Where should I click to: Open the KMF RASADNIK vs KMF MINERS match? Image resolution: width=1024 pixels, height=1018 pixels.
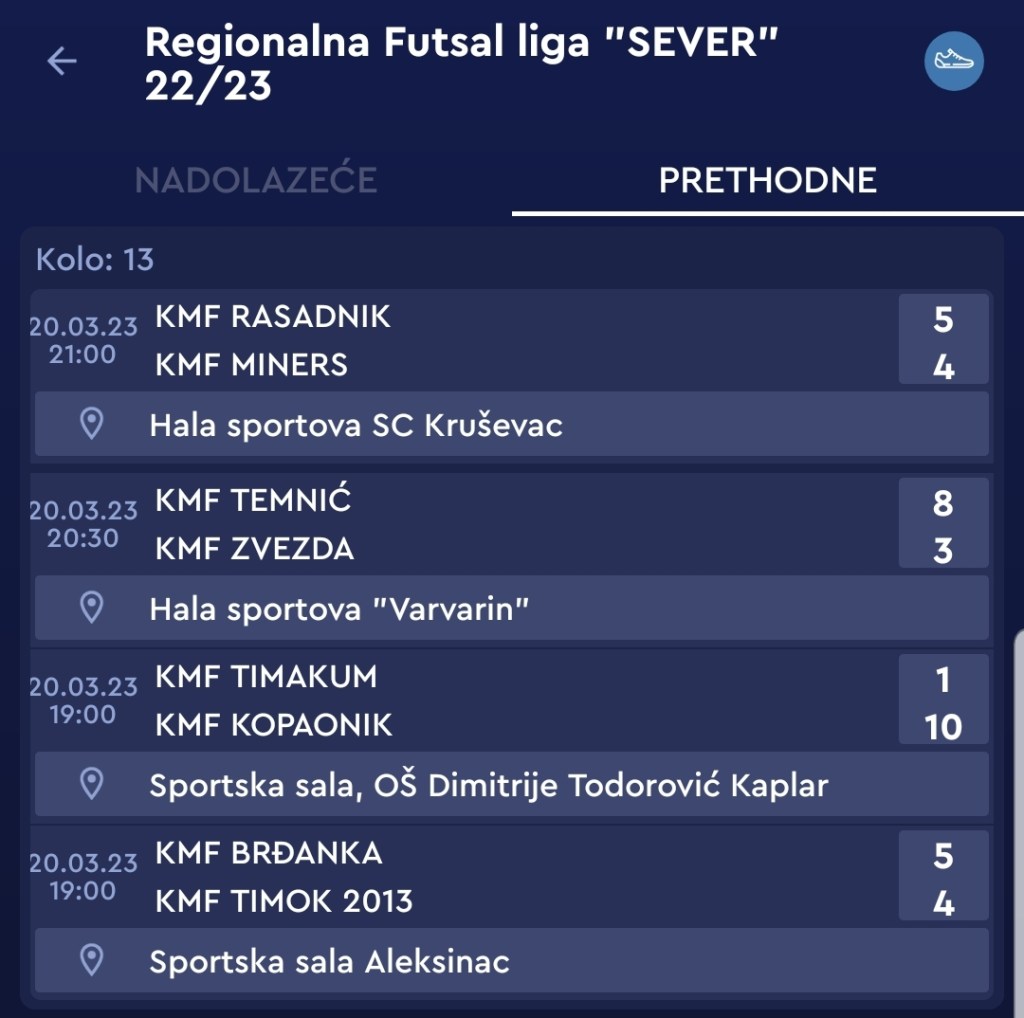click(x=510, y=340)
